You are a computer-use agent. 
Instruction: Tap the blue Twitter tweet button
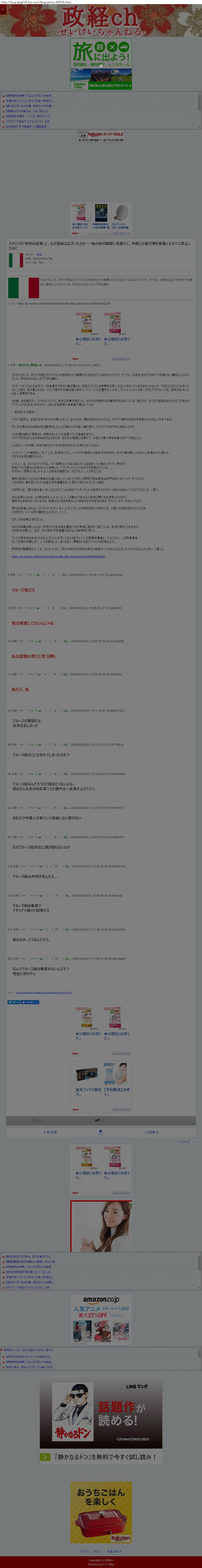pyautogui.click(x=13, y=1002)
